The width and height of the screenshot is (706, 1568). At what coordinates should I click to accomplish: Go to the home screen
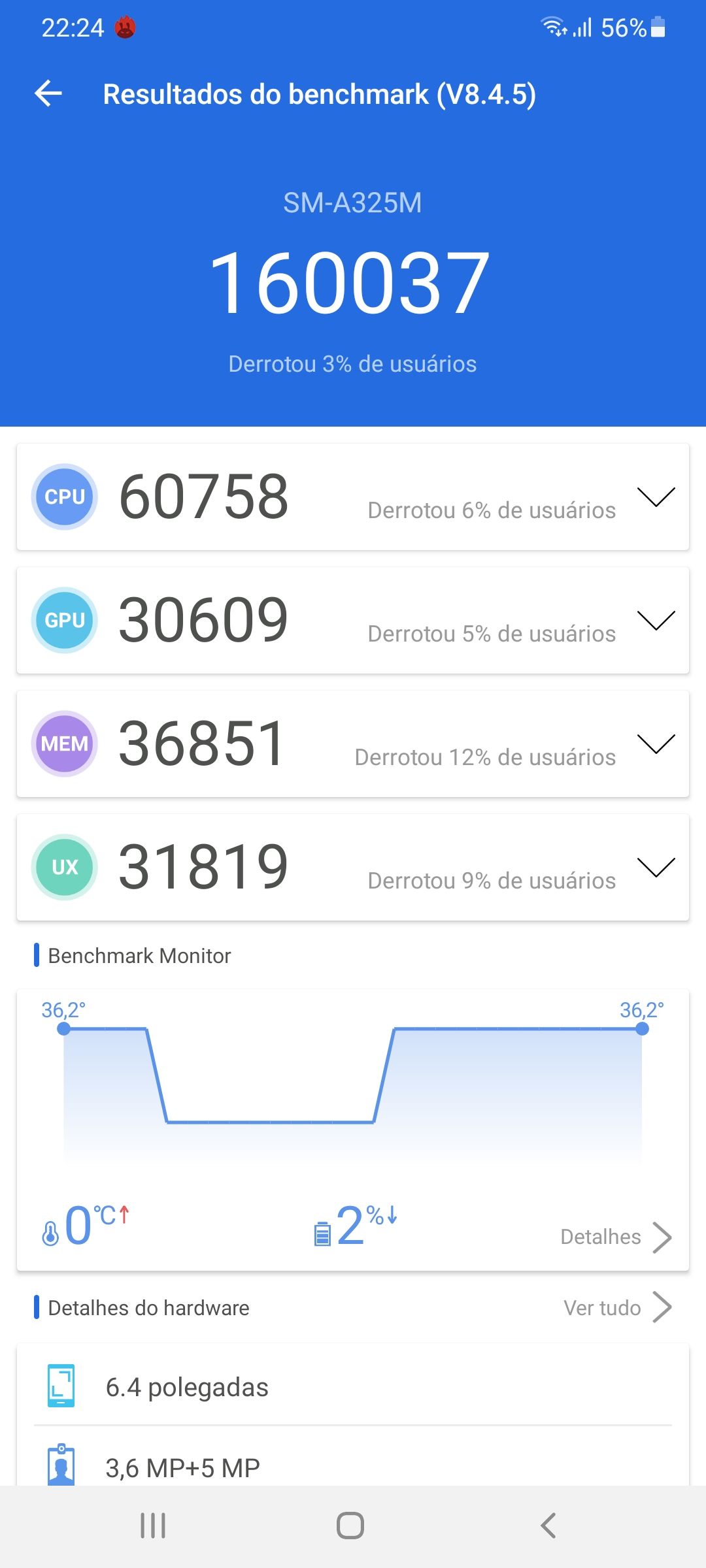pyautogui.click(x=350, y=1526)
